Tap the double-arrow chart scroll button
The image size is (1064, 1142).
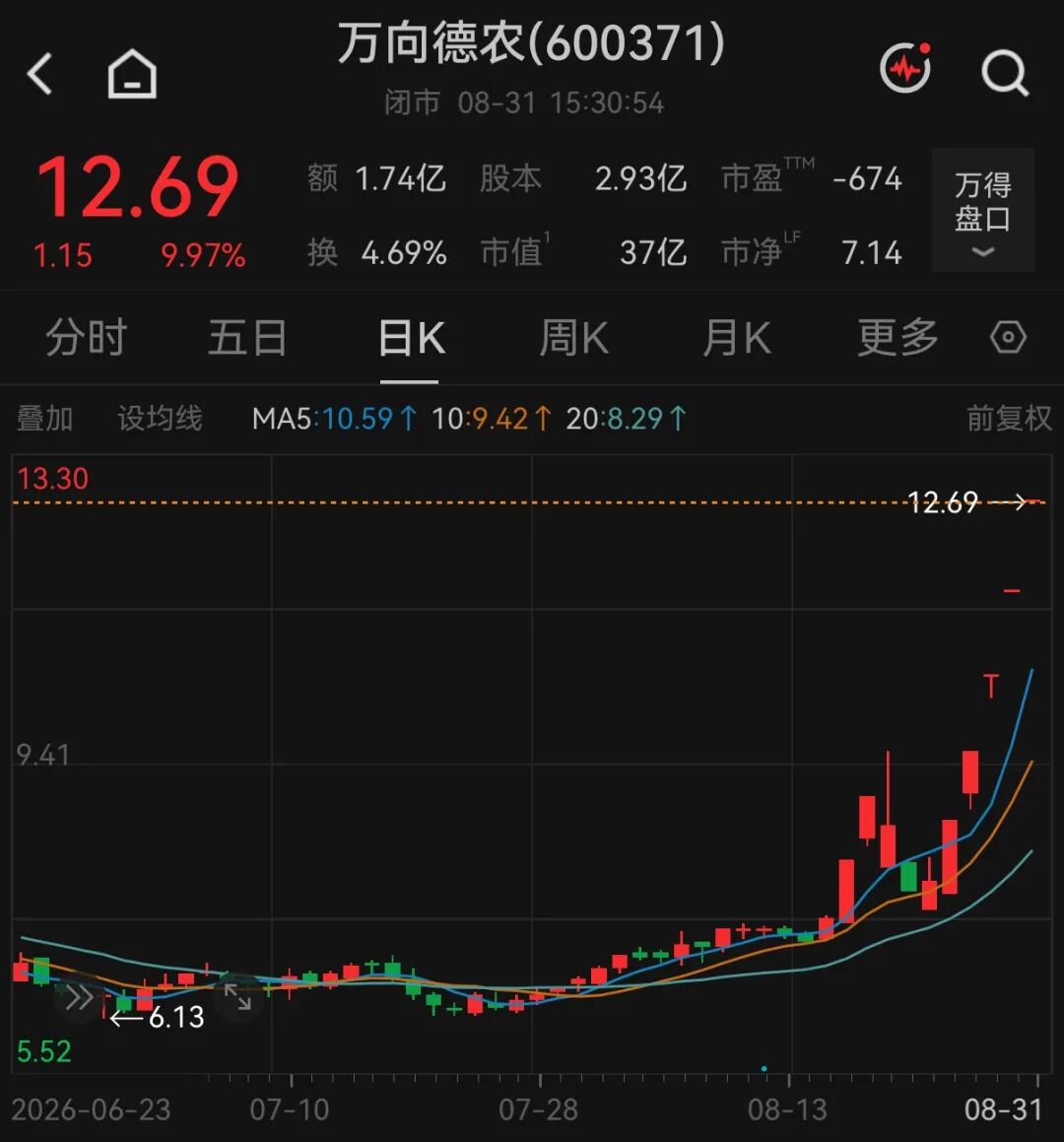pos(79,998)
